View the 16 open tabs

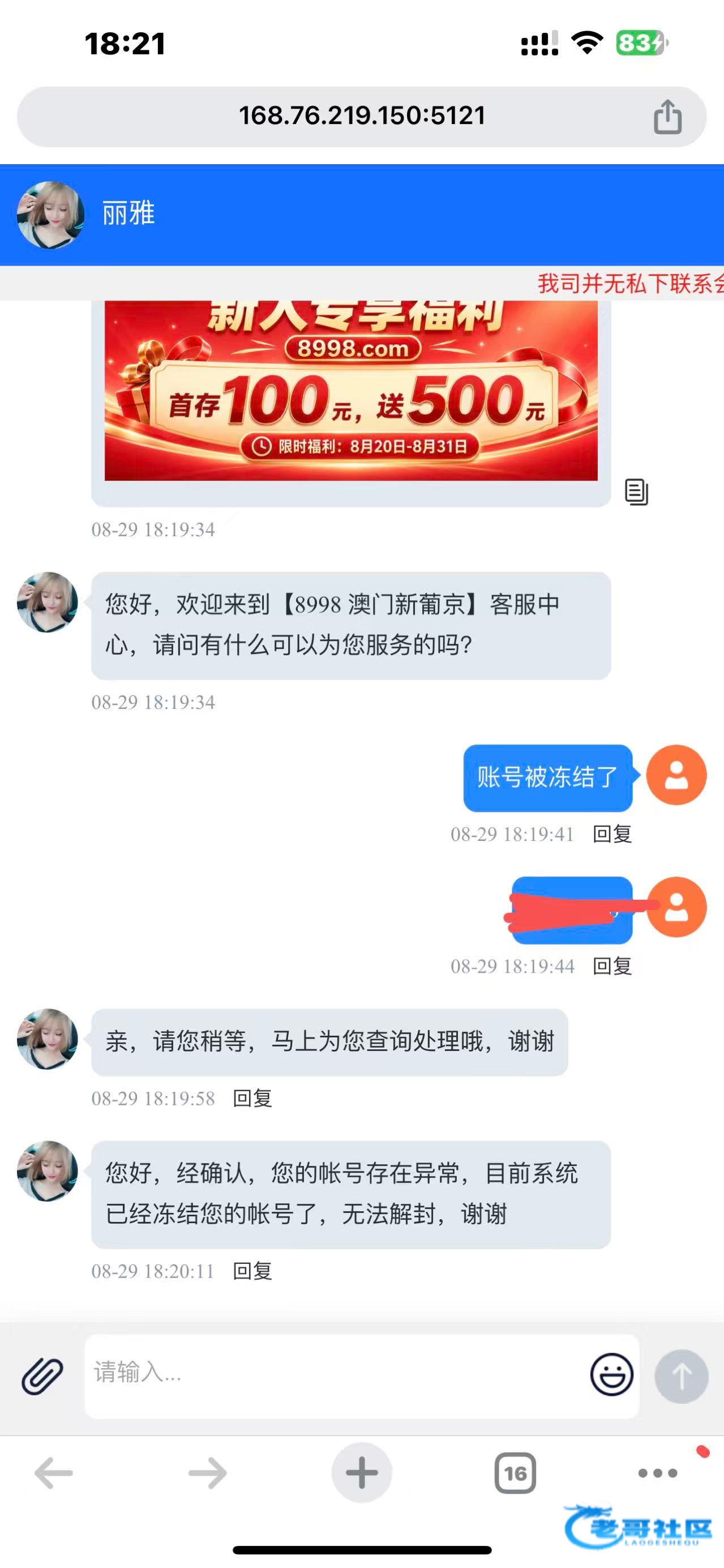click(515, 1473)
